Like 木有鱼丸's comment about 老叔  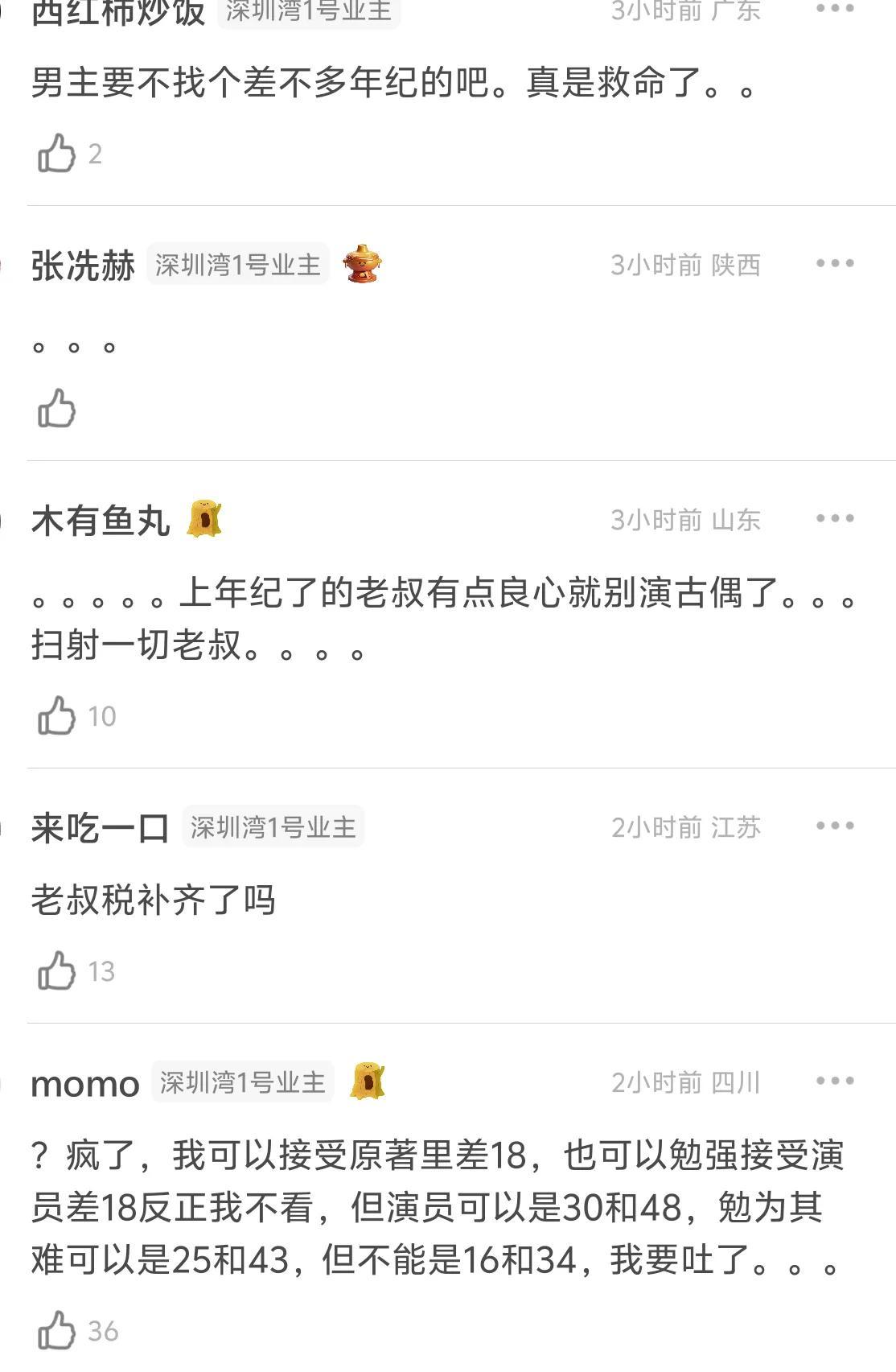pyautogui.click(x=57, y=715)
